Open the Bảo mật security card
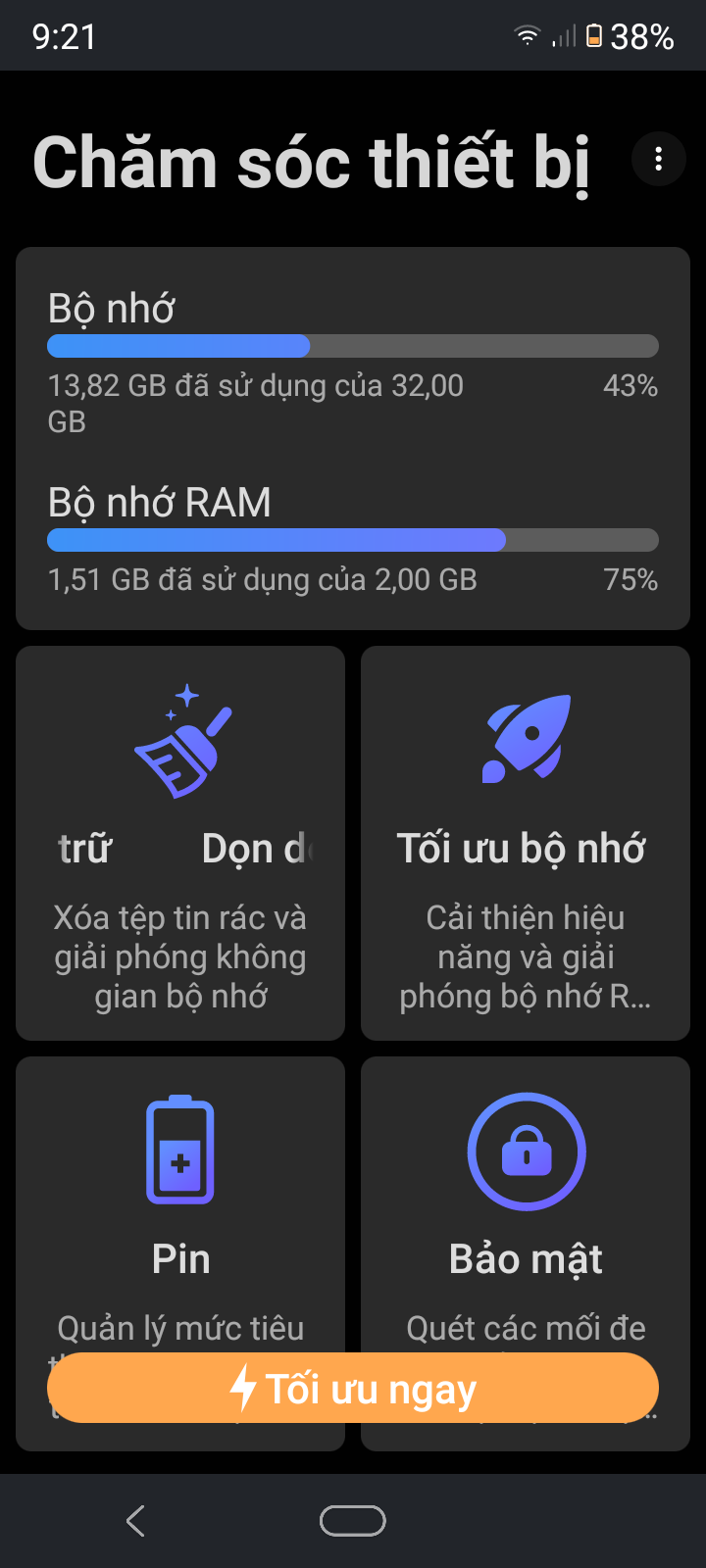The height and width of the screenshot is (1568, 706). click(x=526, y=1205)
